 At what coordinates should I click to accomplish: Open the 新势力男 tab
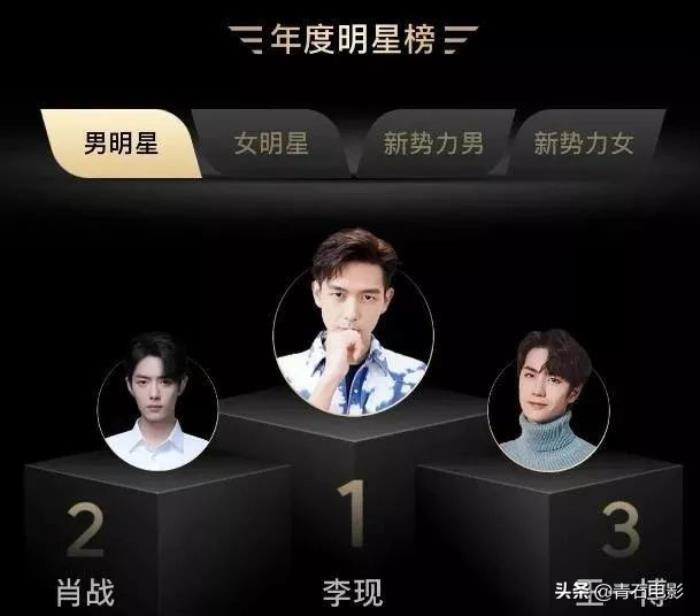point(433,144)
